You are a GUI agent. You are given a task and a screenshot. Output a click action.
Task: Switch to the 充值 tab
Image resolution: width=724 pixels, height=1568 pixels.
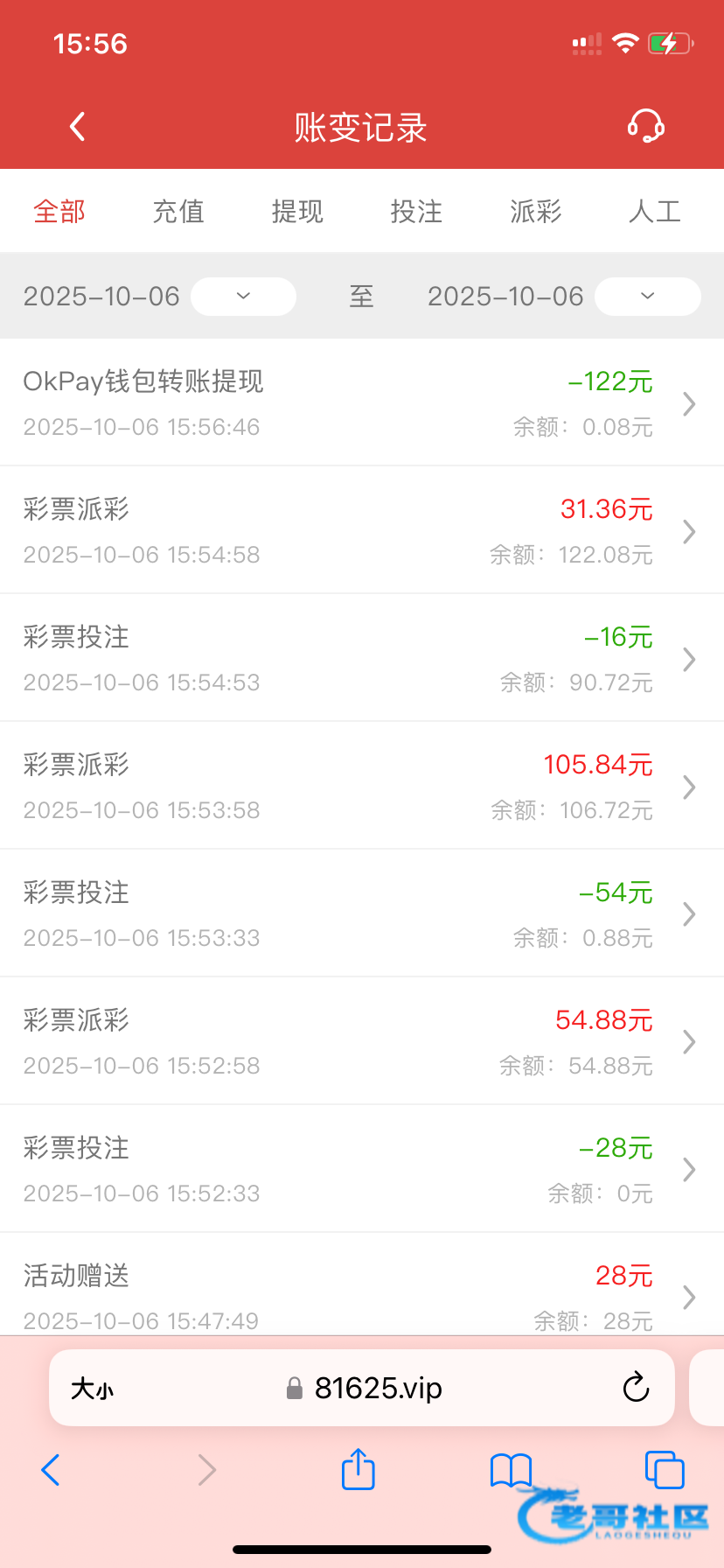coord(178,212)
